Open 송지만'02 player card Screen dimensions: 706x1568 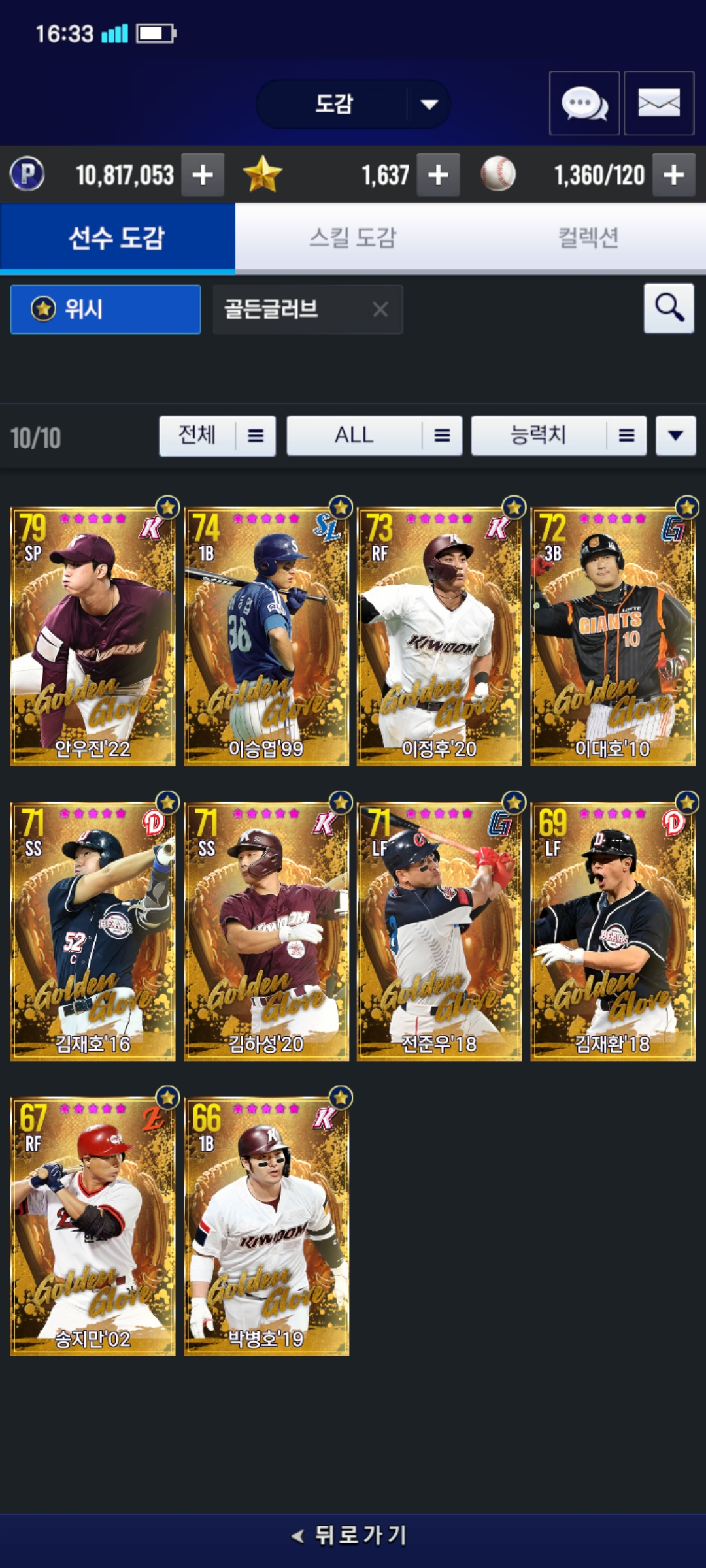click(x=93, y=1226)
